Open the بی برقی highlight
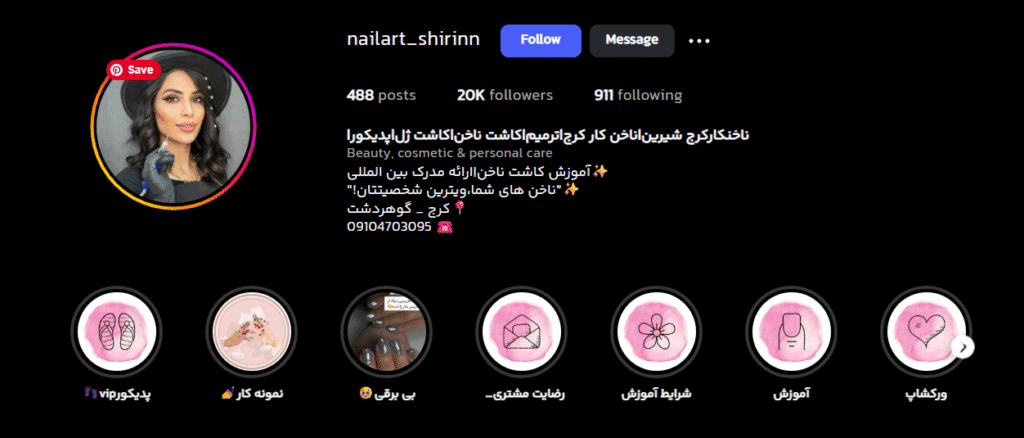The width and height of the screenshot is (1024, 438). tap(385, 331)
